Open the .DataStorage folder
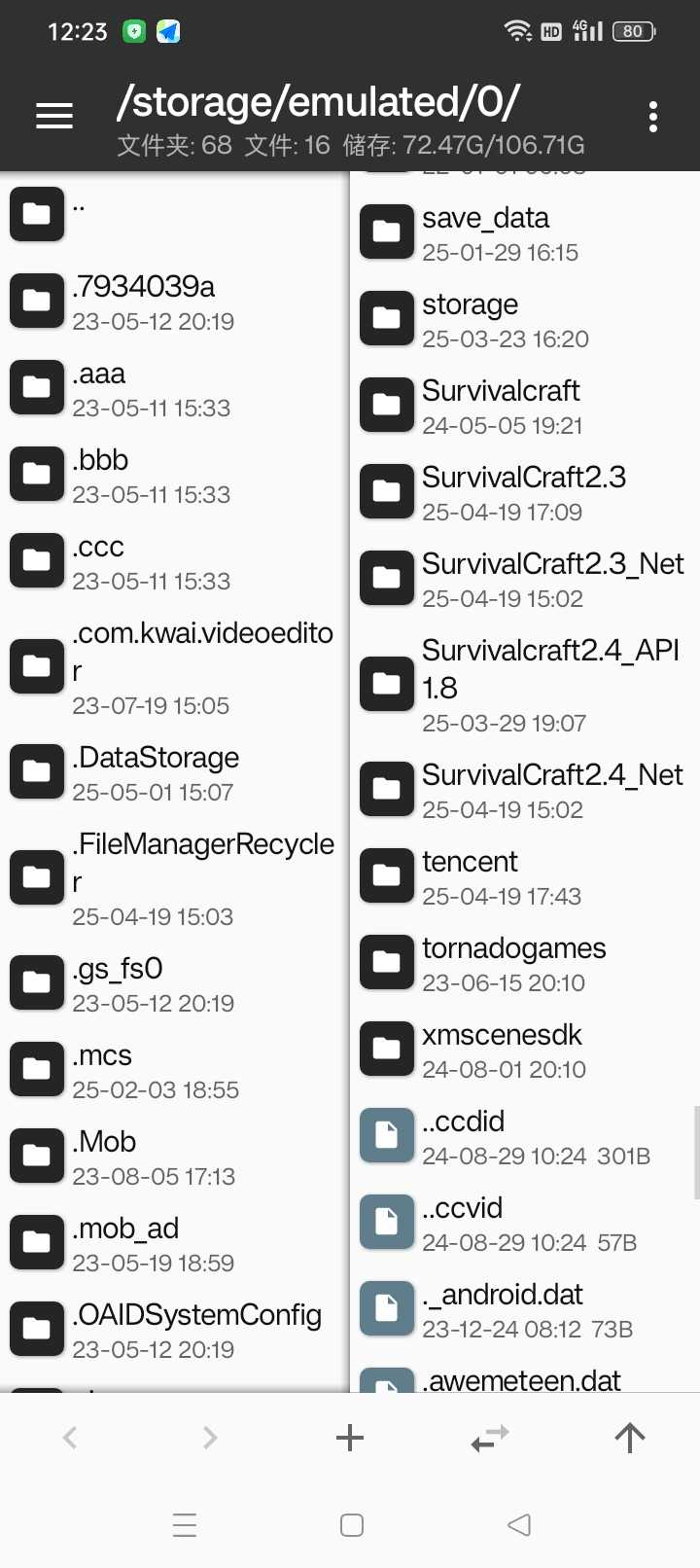The width and height of the screenshot is (700, 1568). (174, 773)
